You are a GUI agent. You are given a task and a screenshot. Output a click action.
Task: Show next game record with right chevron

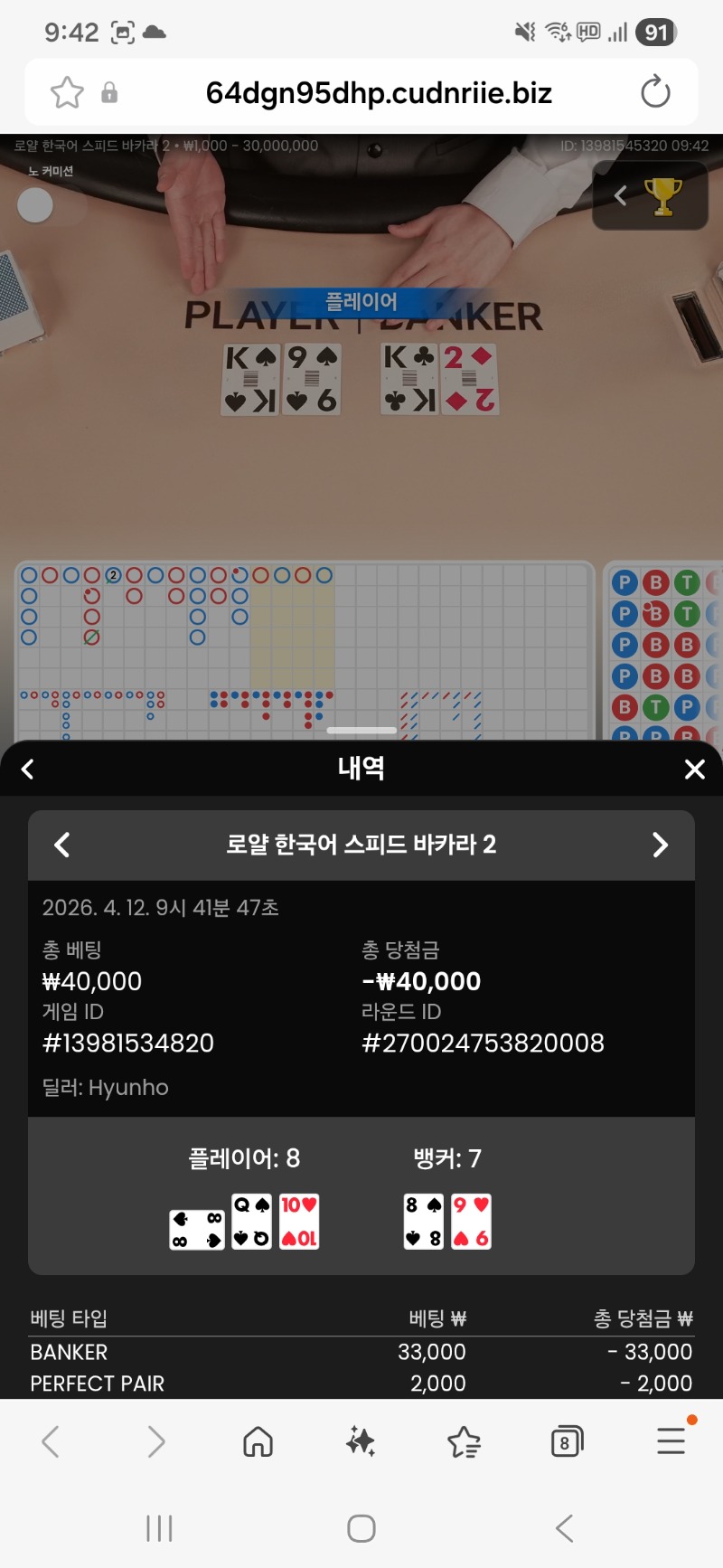point(661,845)
